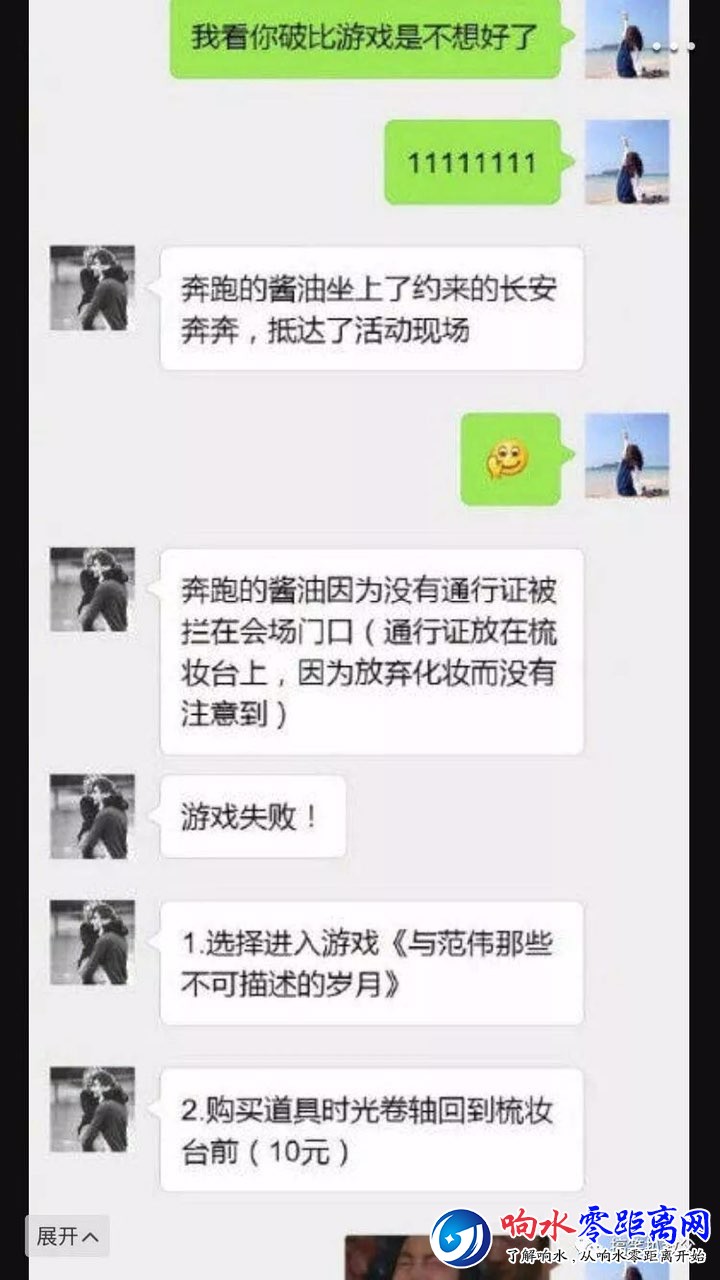The width and height of the screenshot is (720, 1280).
Task: Expand the panel with the 展开 button
Action: [67, 1236]
